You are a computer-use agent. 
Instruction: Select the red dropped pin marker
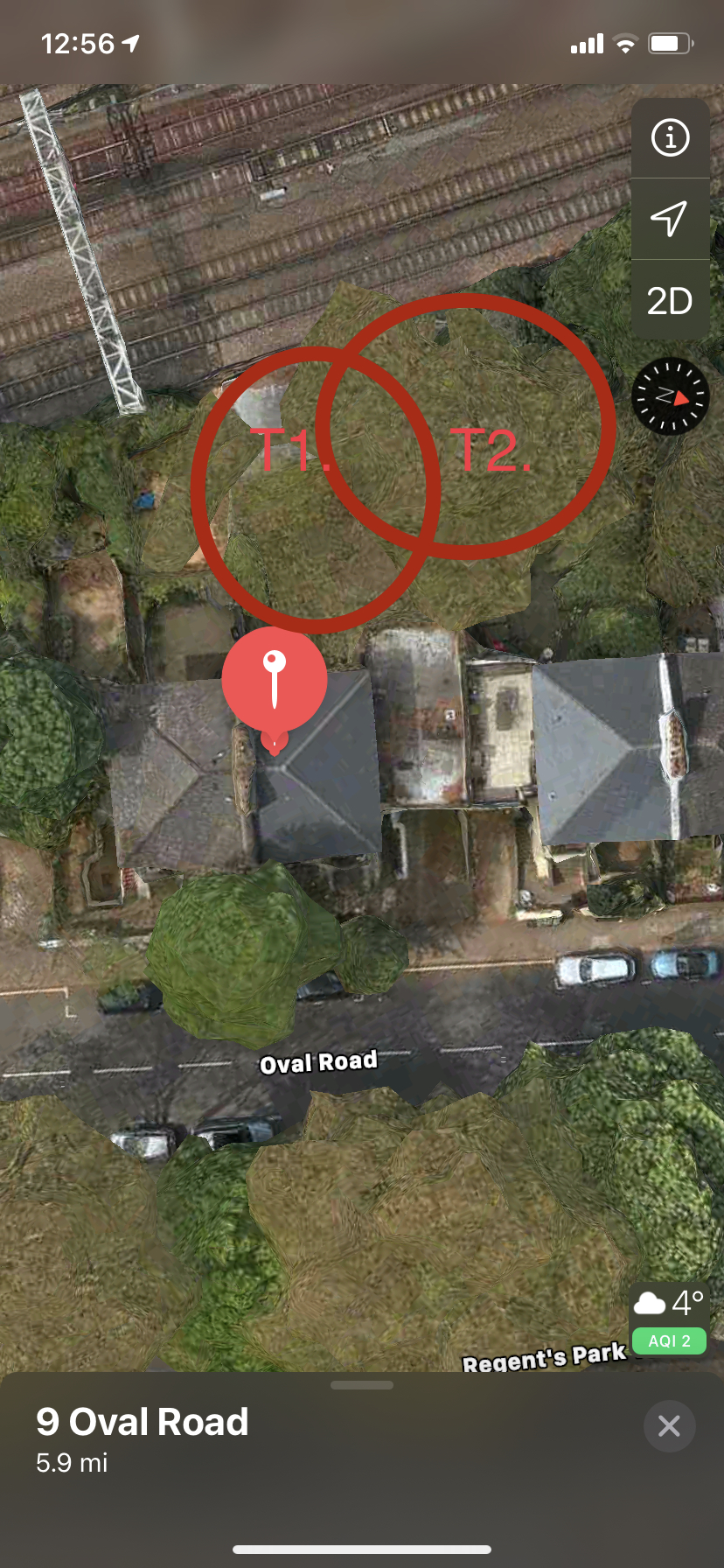[275, 688]
